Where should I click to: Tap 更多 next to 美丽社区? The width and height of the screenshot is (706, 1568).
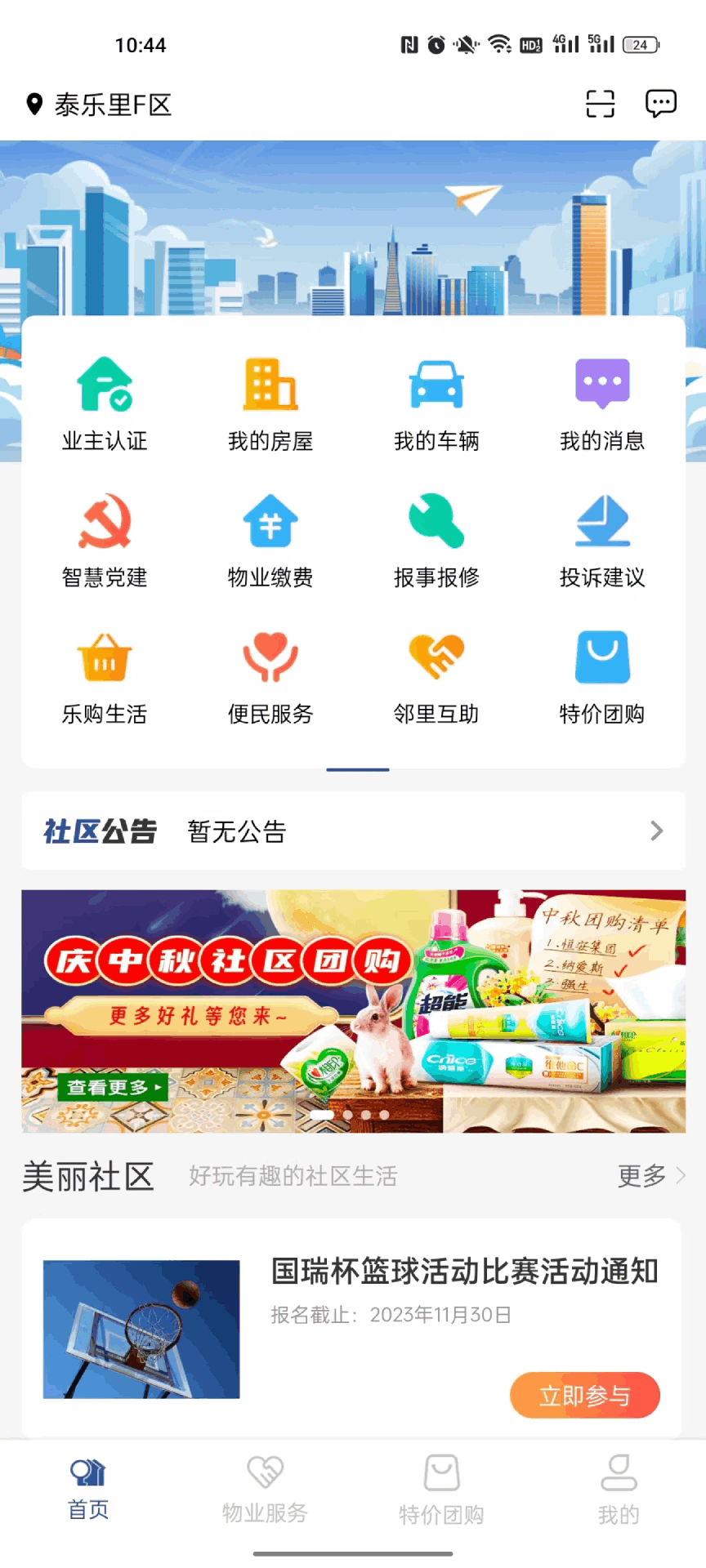pyautogui.click(x=650, y=1176)
